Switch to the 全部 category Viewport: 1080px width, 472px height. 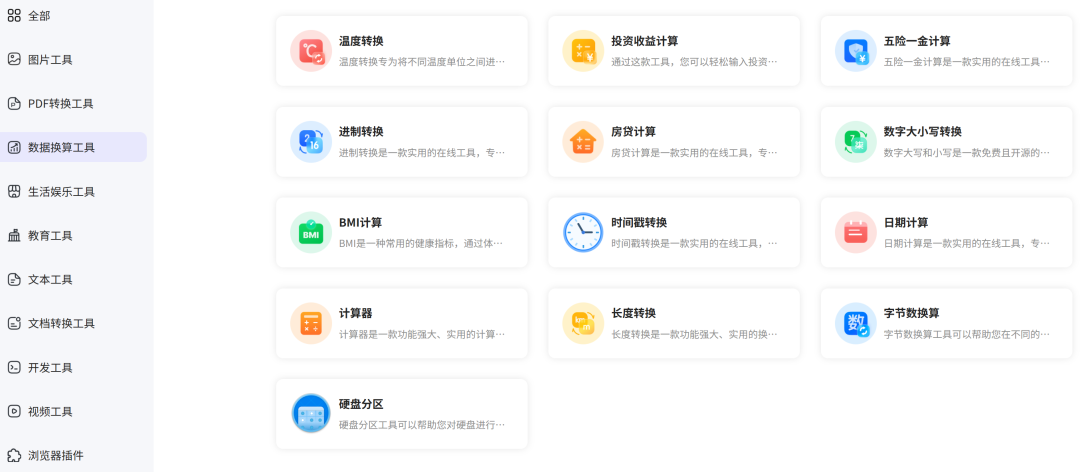39,16
